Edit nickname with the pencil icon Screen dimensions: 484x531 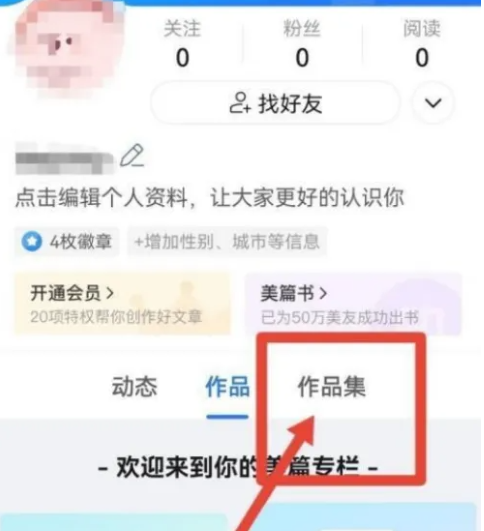point(132,156)
